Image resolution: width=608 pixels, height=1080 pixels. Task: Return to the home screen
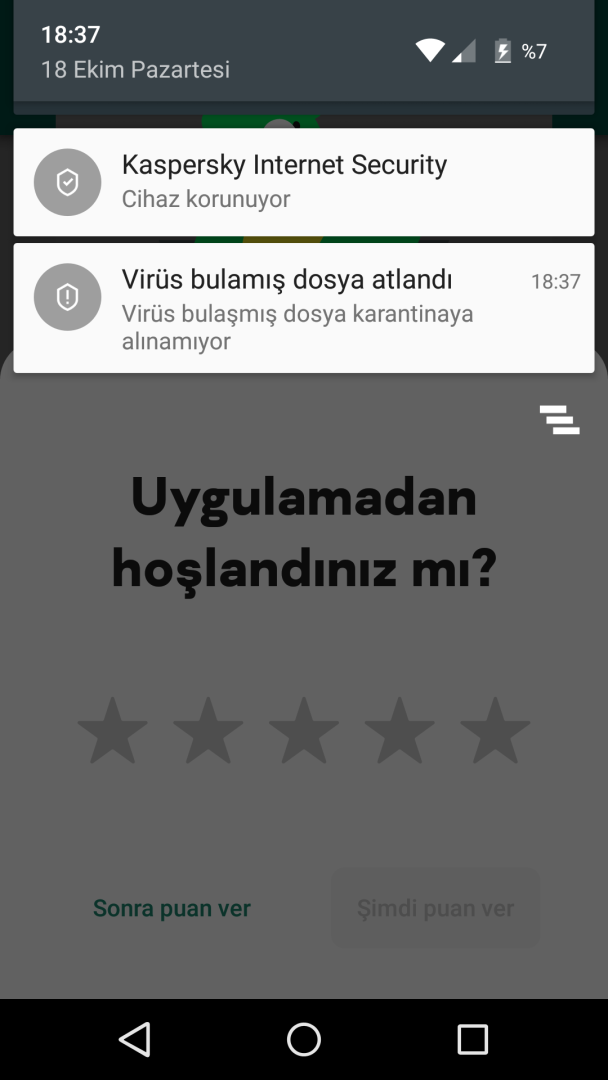point(304,1039)
